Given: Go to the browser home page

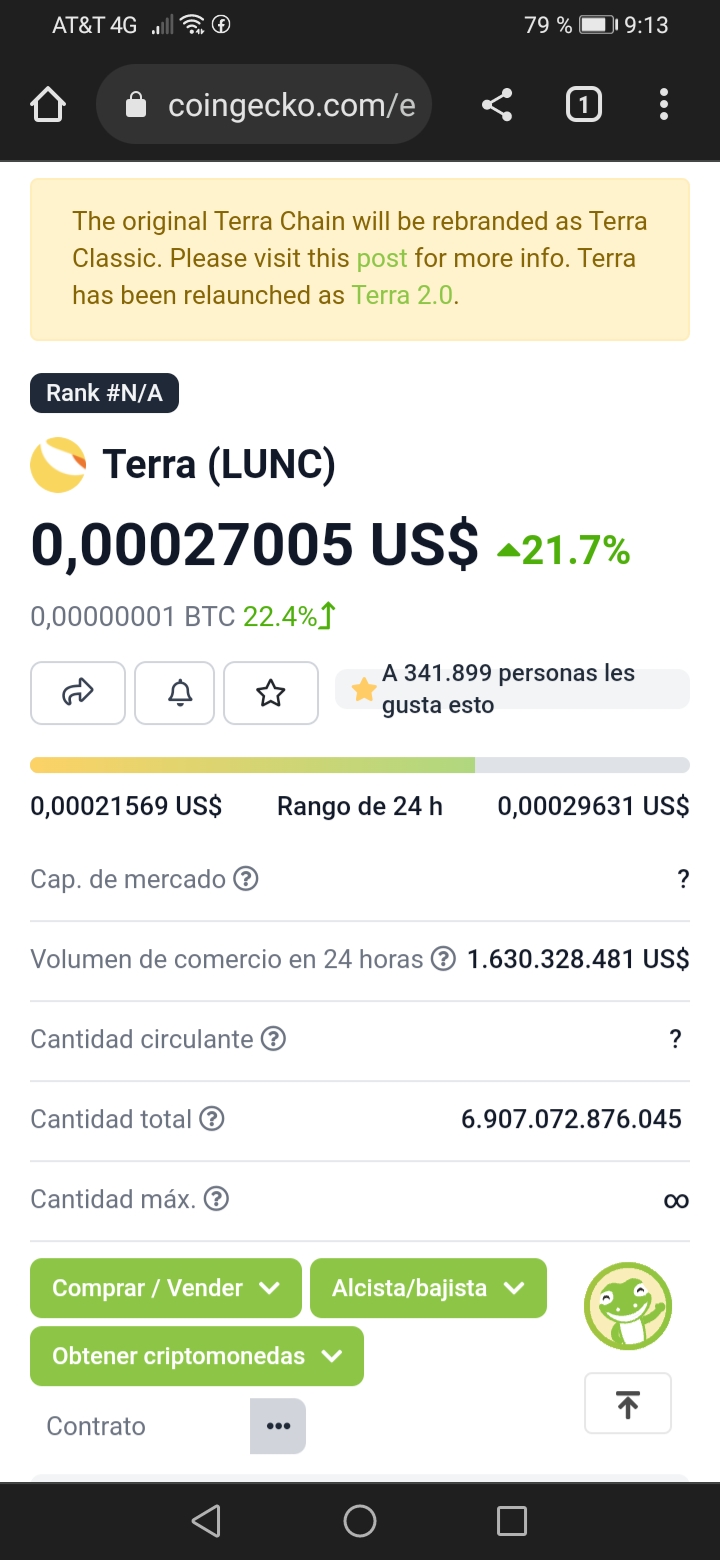Looking at the screenshot, I should click(x=48, y=105).
